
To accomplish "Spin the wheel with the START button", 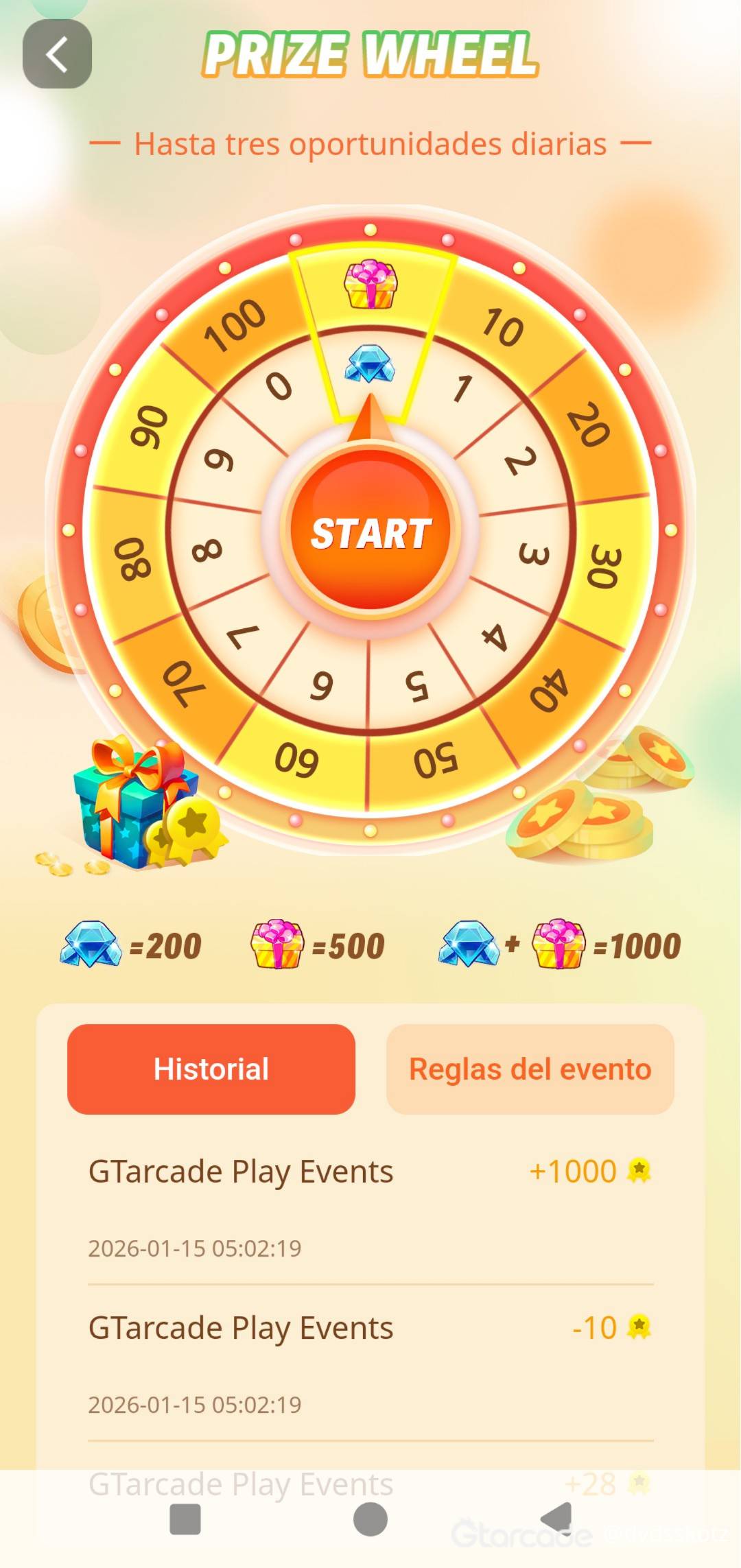I will 370,533.
